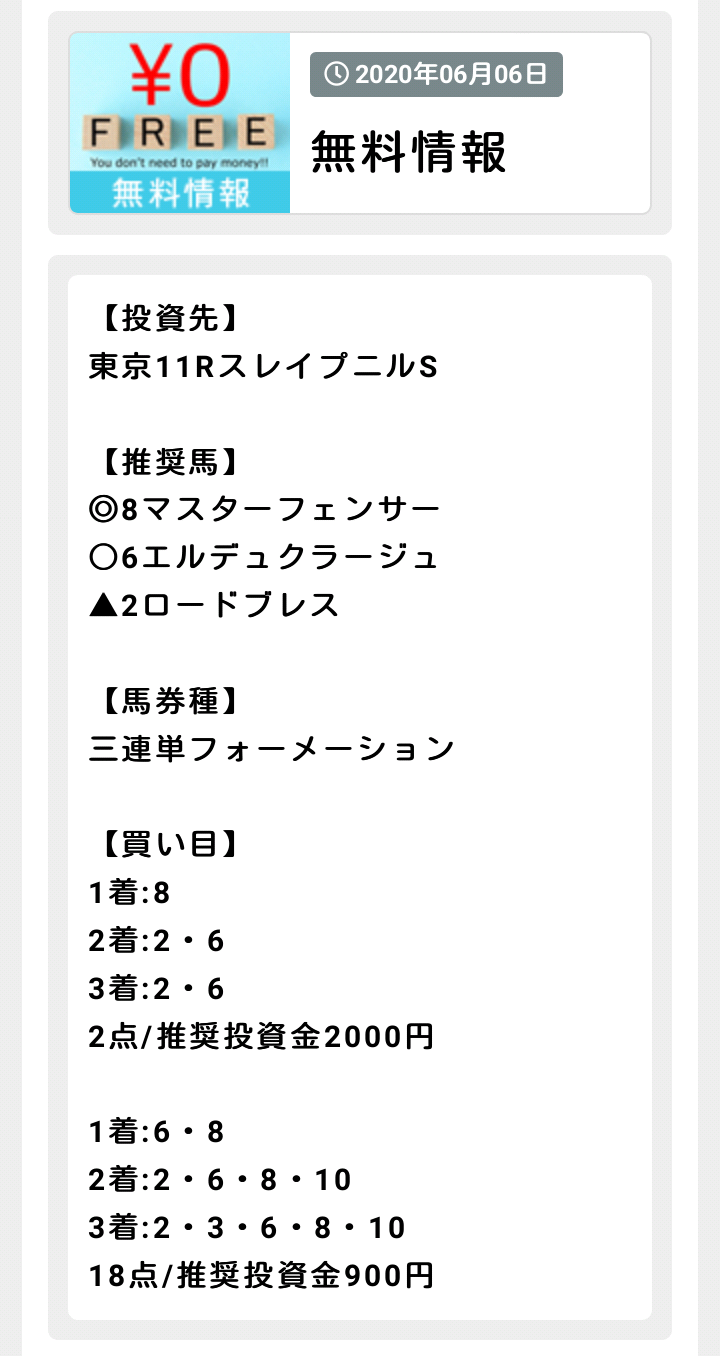Open the 無料情報 card dated 2020年06月06日
The height and width of the screenshot is (1356, 720).
[x=360, y=123]
